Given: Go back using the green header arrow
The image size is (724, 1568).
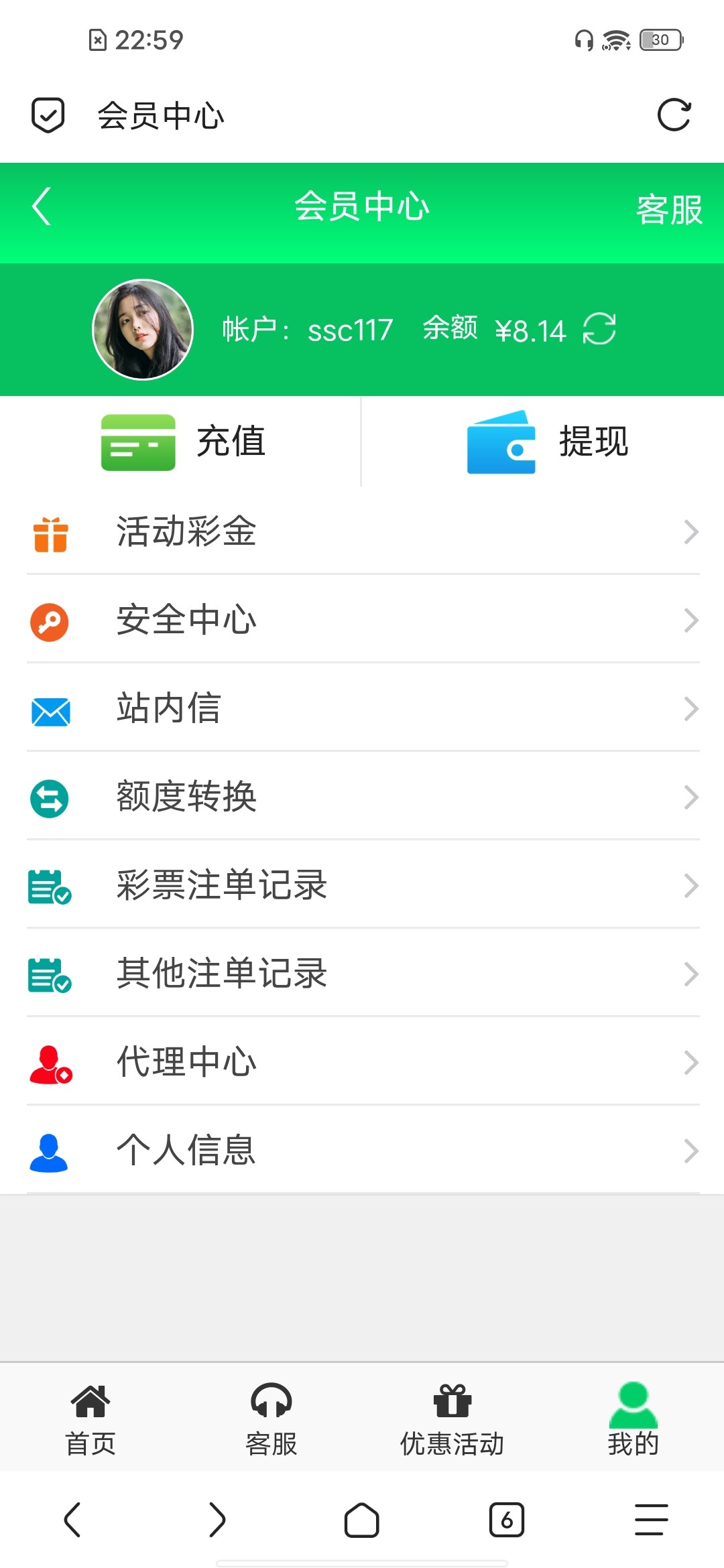Looking at the screenshot, I should point(42,206).
